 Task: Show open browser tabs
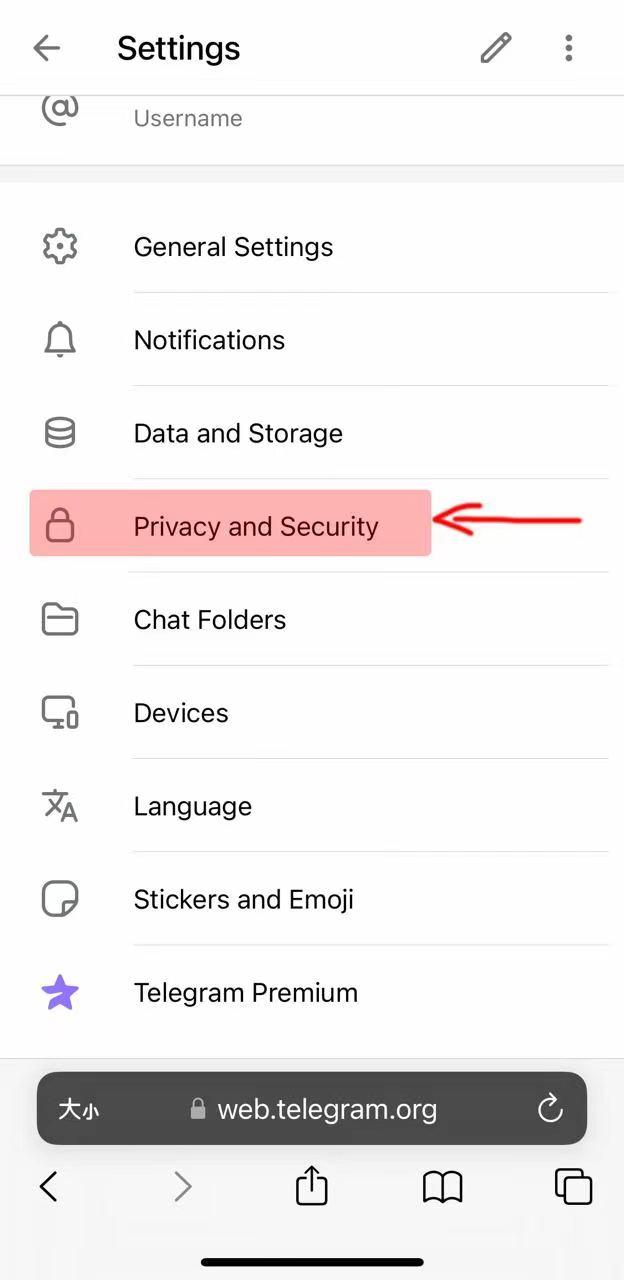(573, 1187)
